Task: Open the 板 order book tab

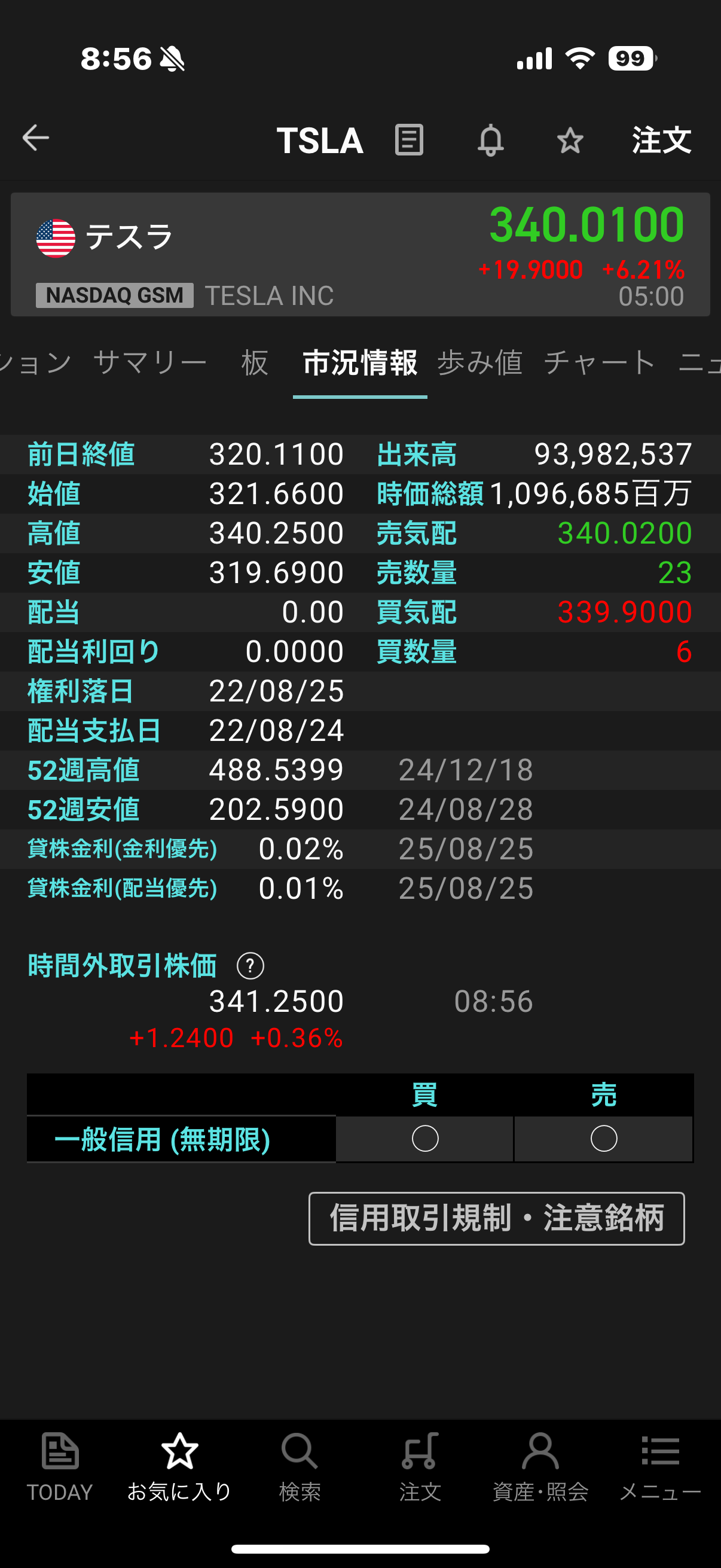Action: click(254, 363)
